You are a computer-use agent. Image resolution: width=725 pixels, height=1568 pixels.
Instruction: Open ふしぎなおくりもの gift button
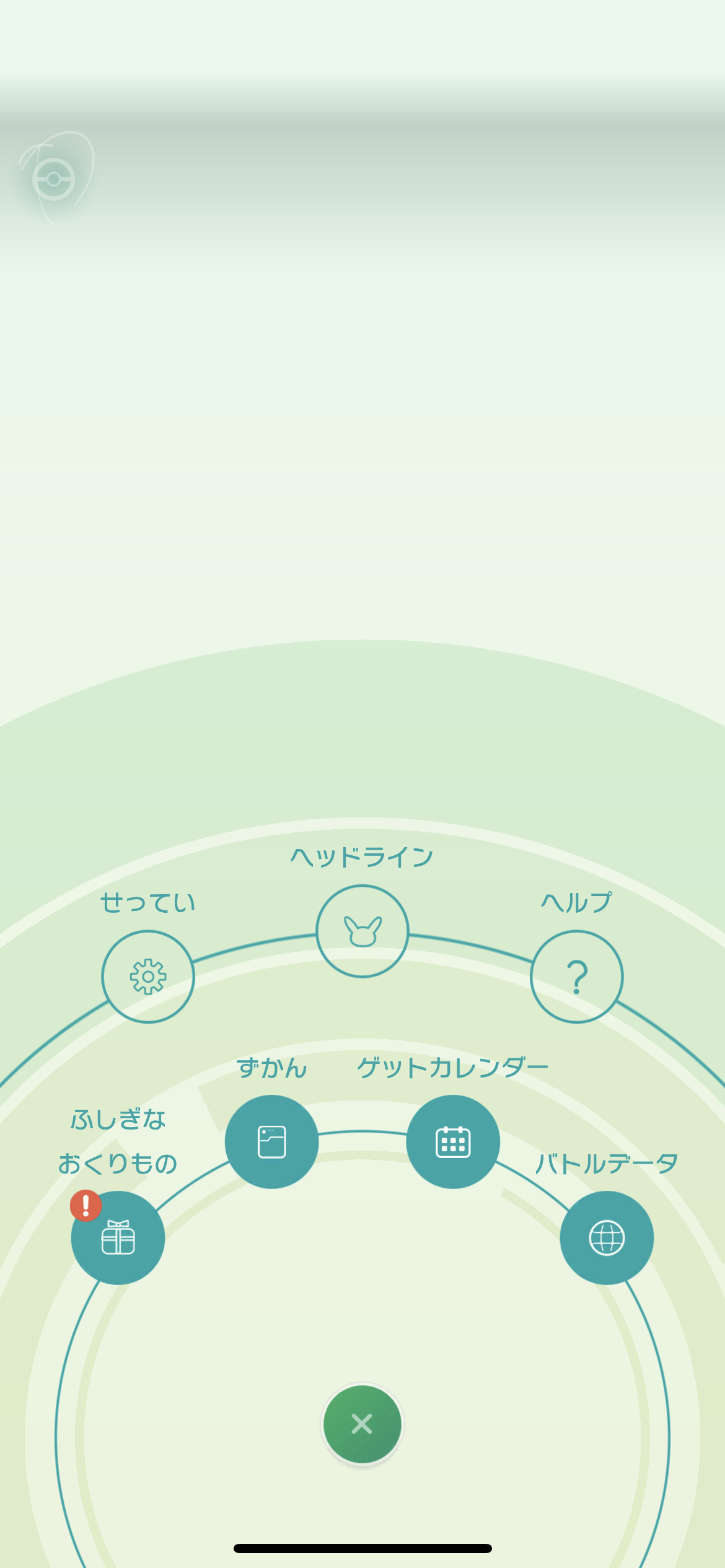pyautogui.click(x=118, y=1238)
